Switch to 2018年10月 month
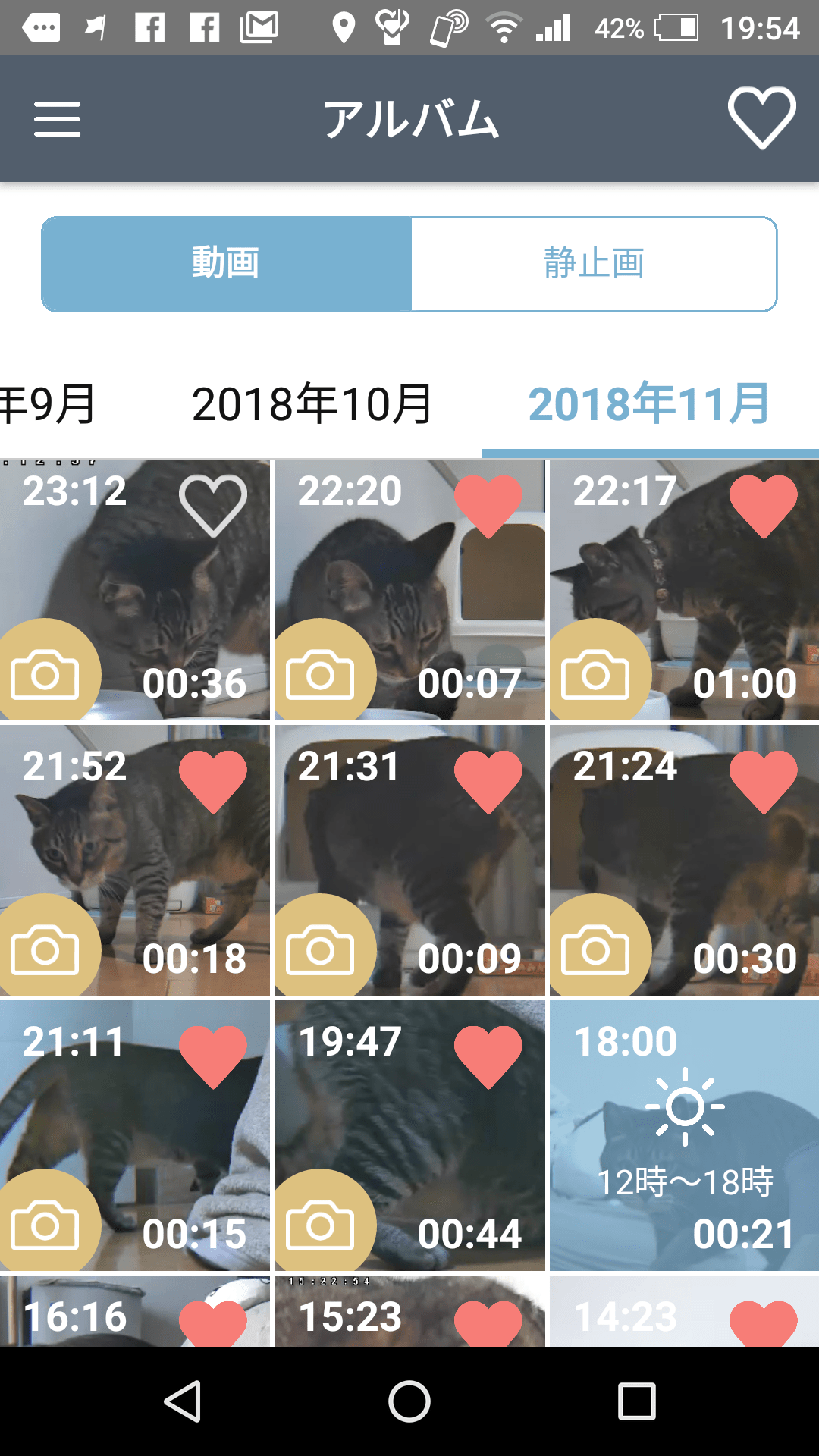This screenshot has width=819, height=1456. (312, 403)
